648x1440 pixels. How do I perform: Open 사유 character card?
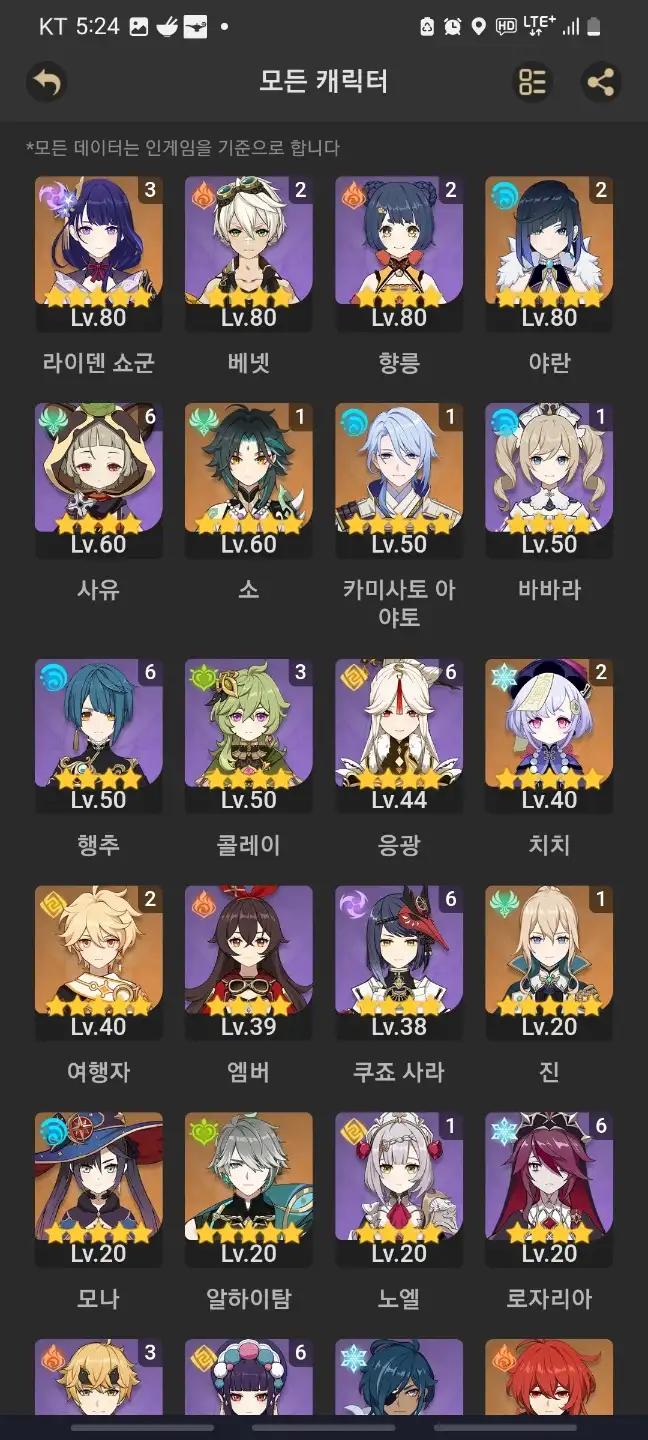[98, 480]
